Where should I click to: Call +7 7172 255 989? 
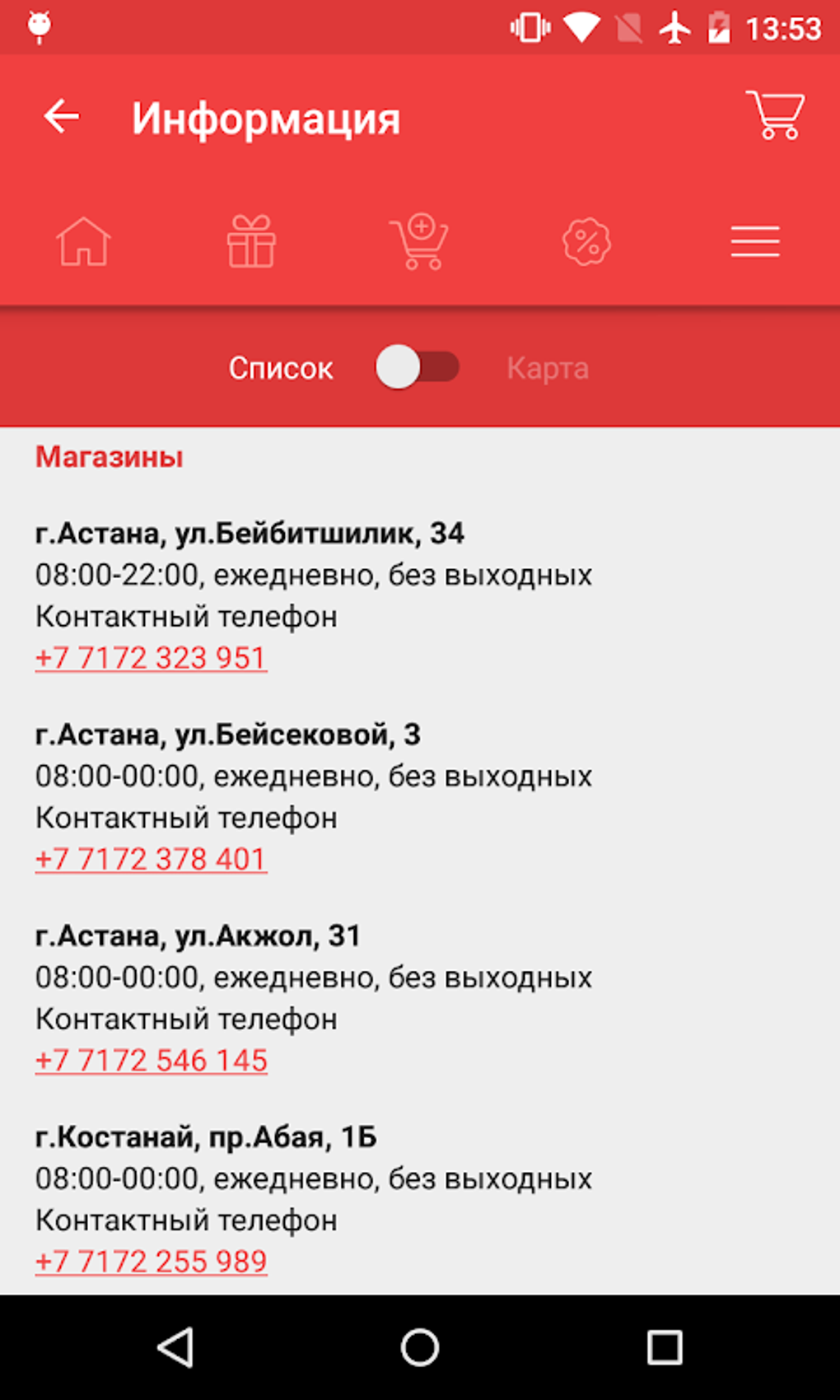coord(151,1262)
